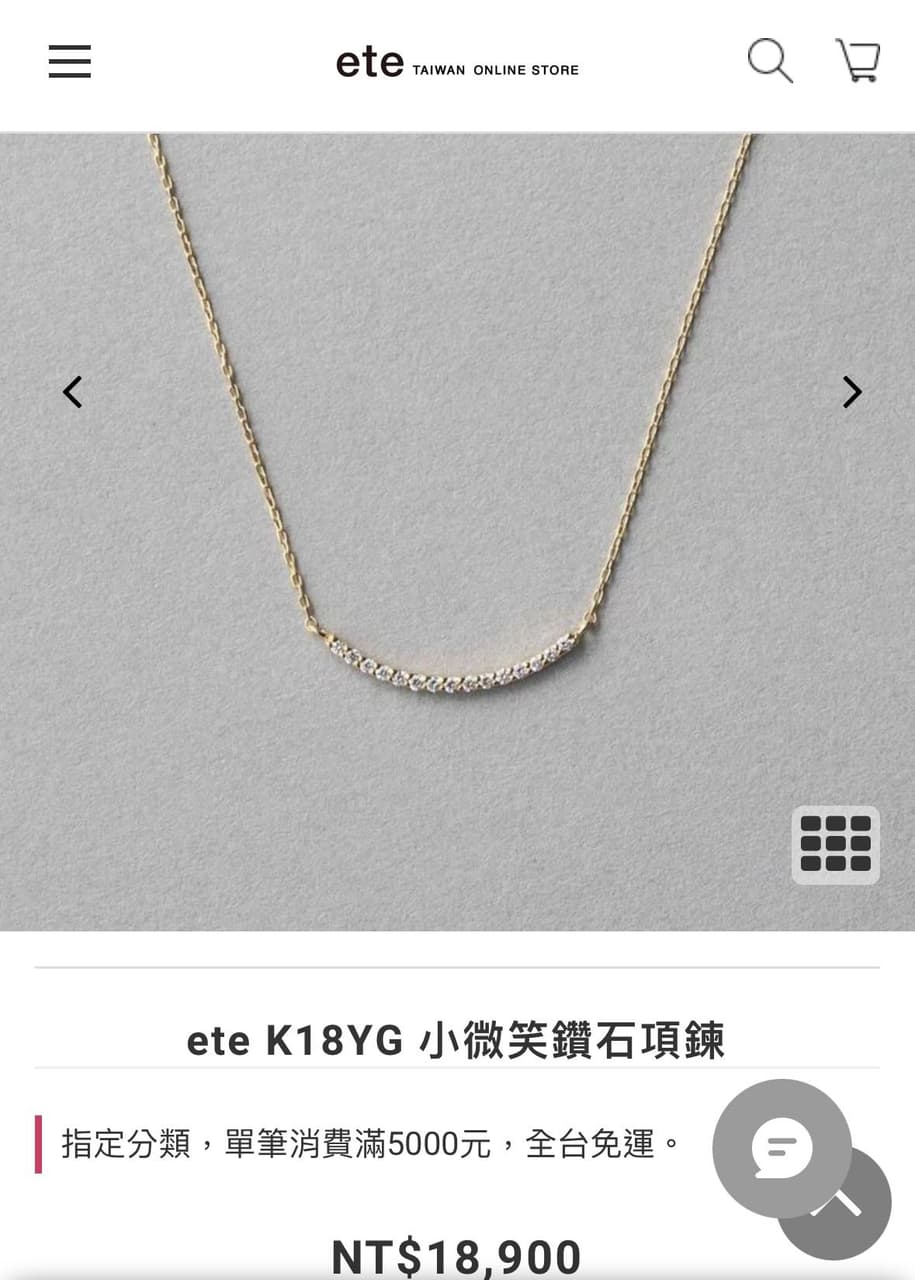Screen dimensions: 915x1280
Task: Select the TAIWAN ONLINE STORE header text
Action: pyautogui.click(x=496, y=70)
